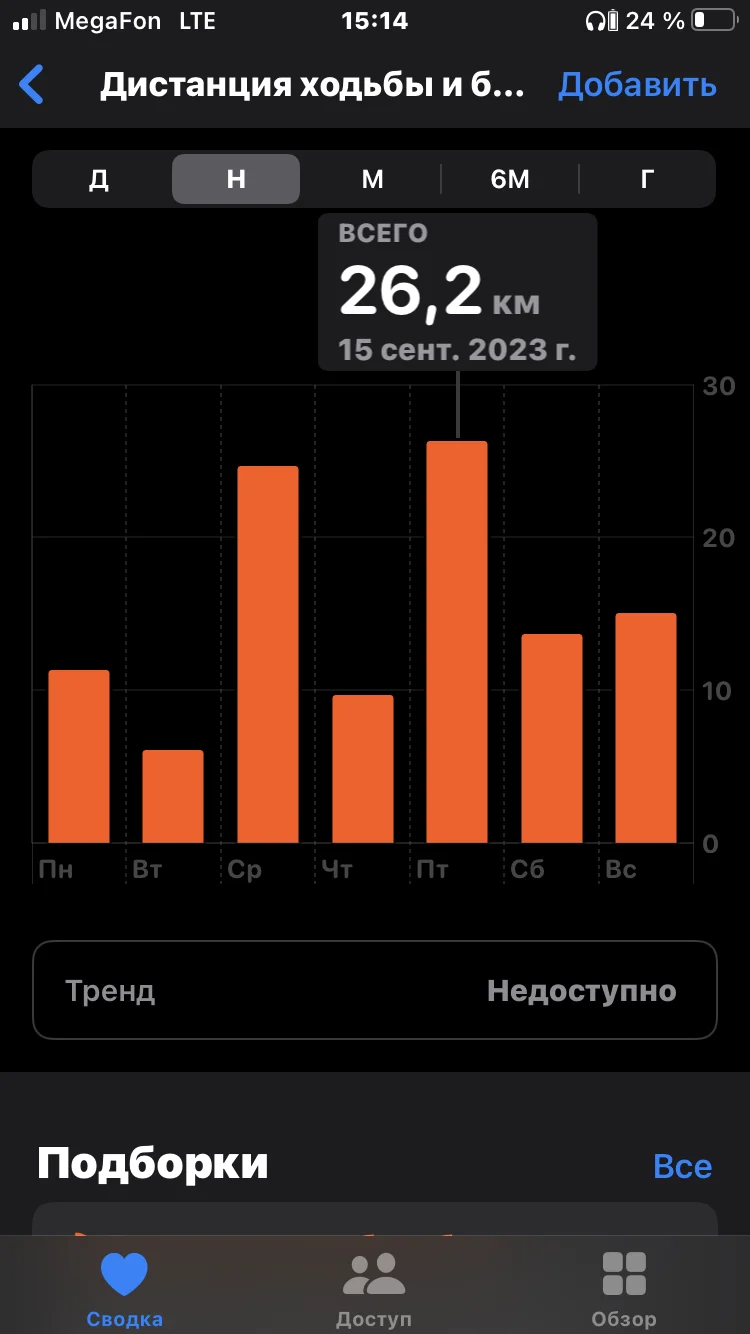Select the Ср bar in the chart
This screenshot has width=750, height=1334.
click(267, 655)
